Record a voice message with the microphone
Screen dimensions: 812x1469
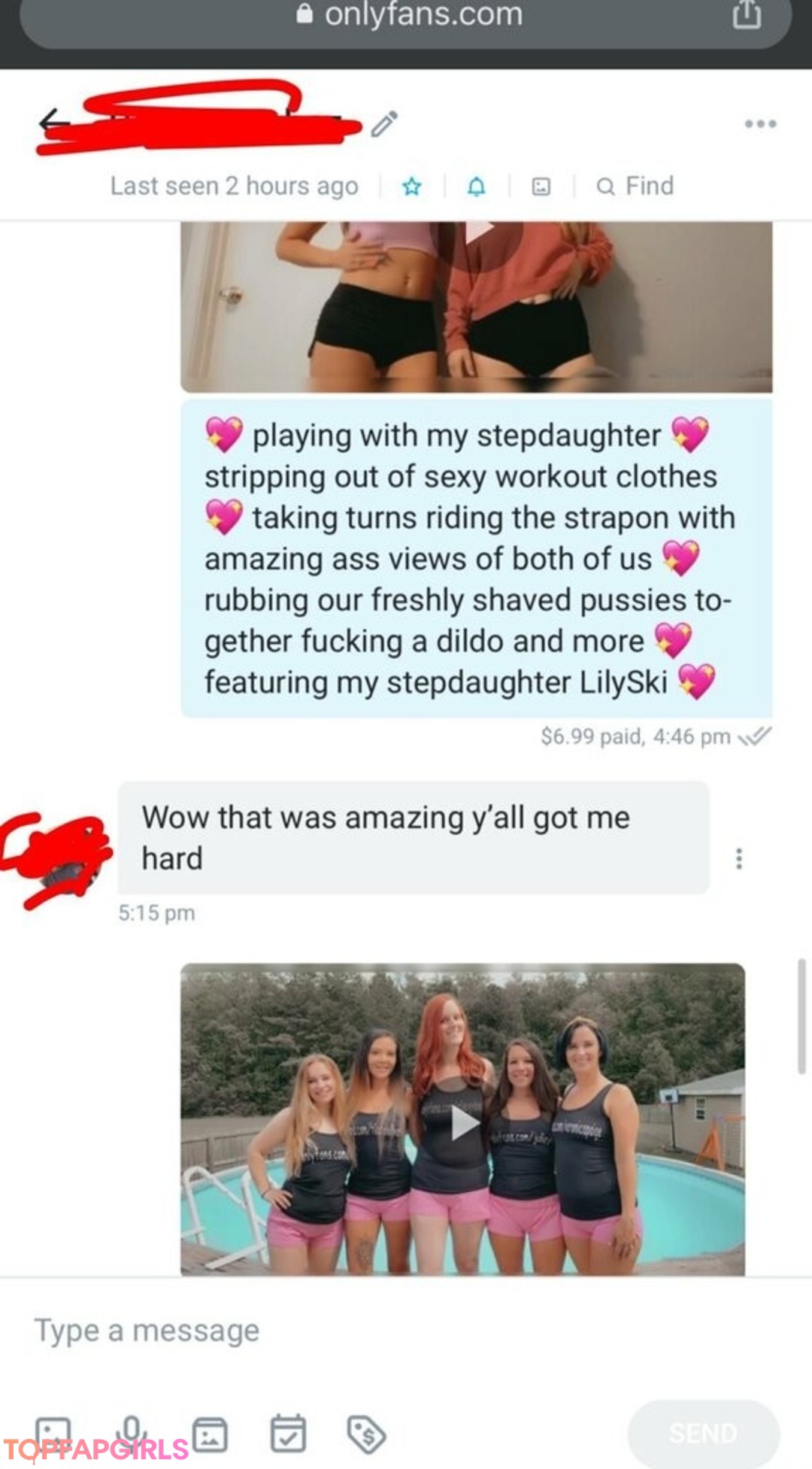pyautogui.click(x=131, y=1429)
